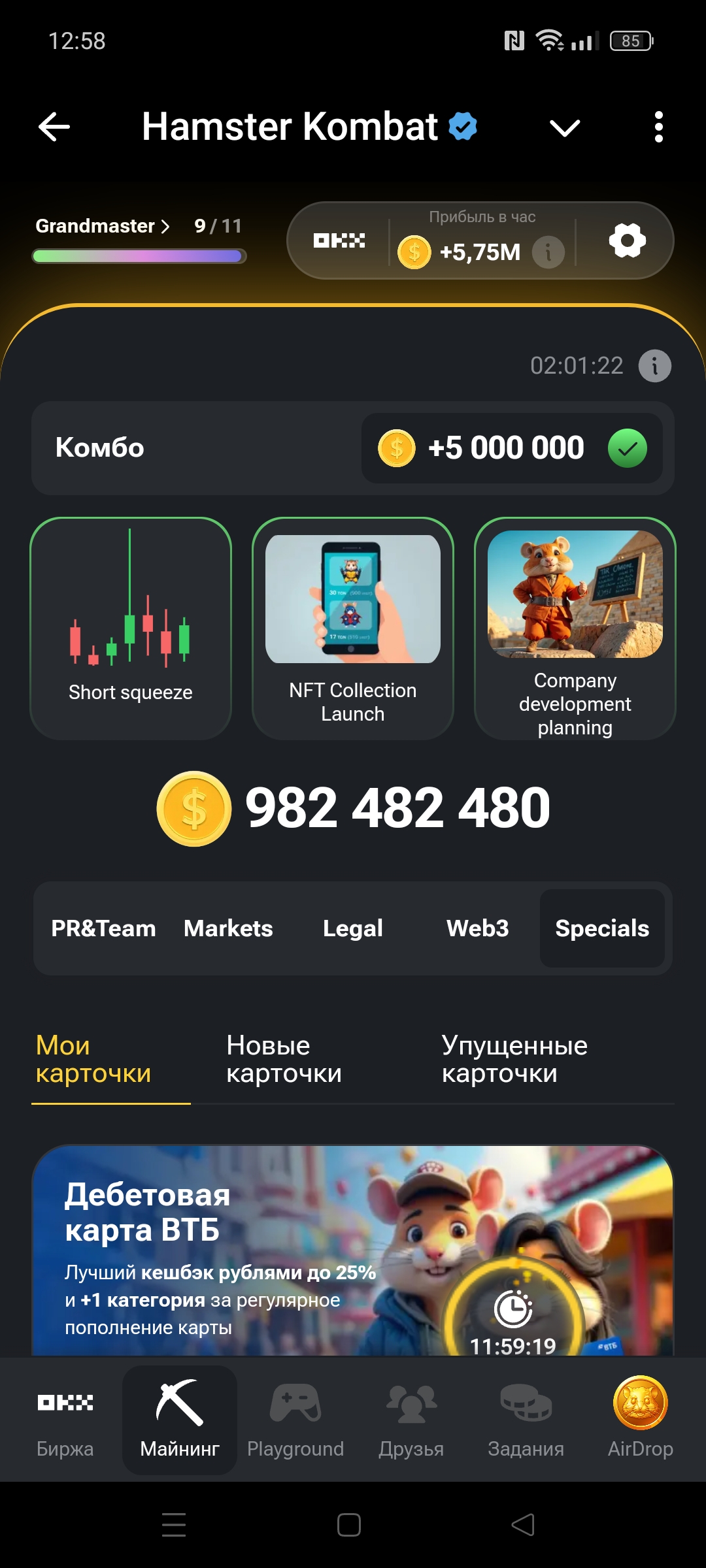Show the Упущенные карточки tab
The height and width of the screenshot is (1568, 706).
click(x=514, y=1059)
